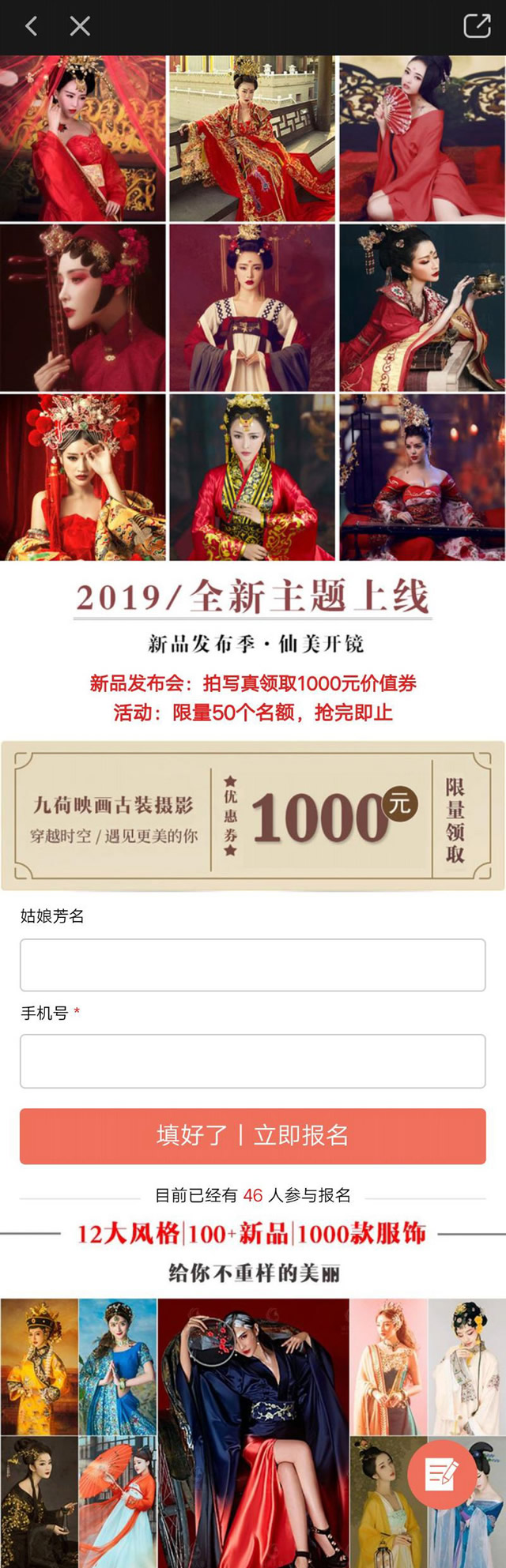
Task: Close this web page
Action: click(80, 26)
